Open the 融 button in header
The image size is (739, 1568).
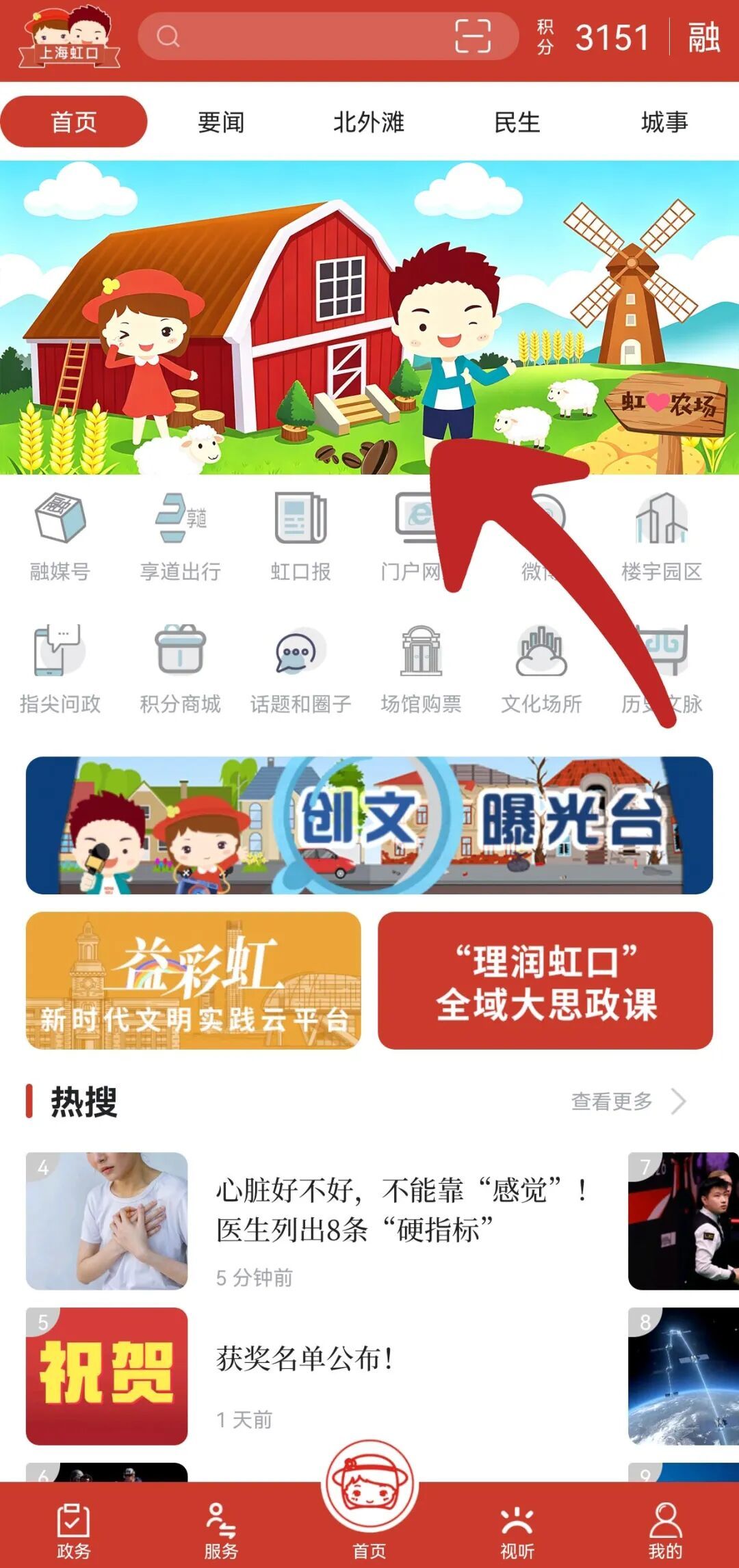pyautogui.click(x=703, y=38)
